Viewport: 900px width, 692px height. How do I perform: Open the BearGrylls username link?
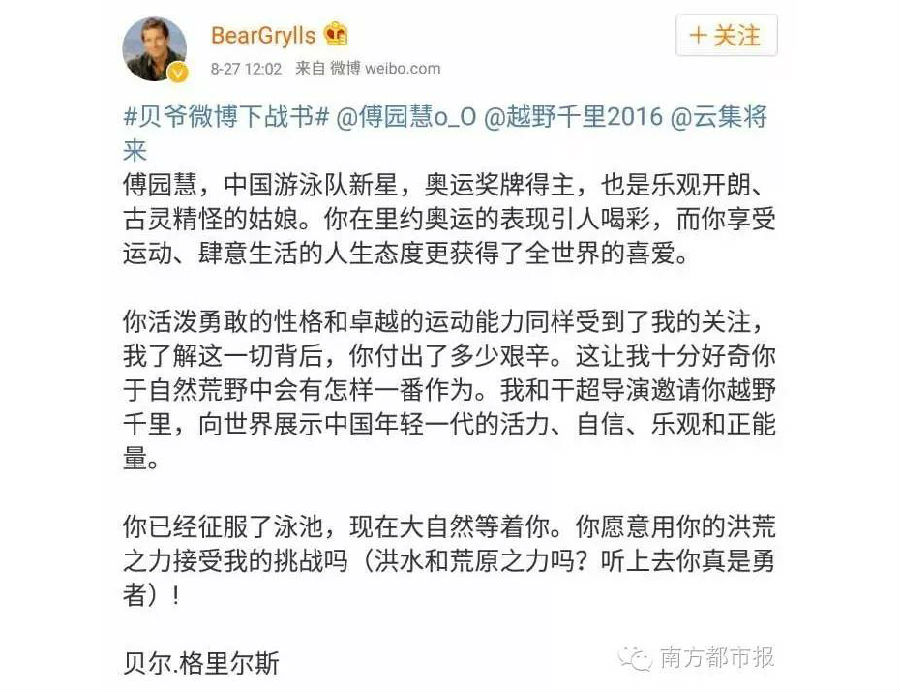pyautogui.click(x=263, y=36)
